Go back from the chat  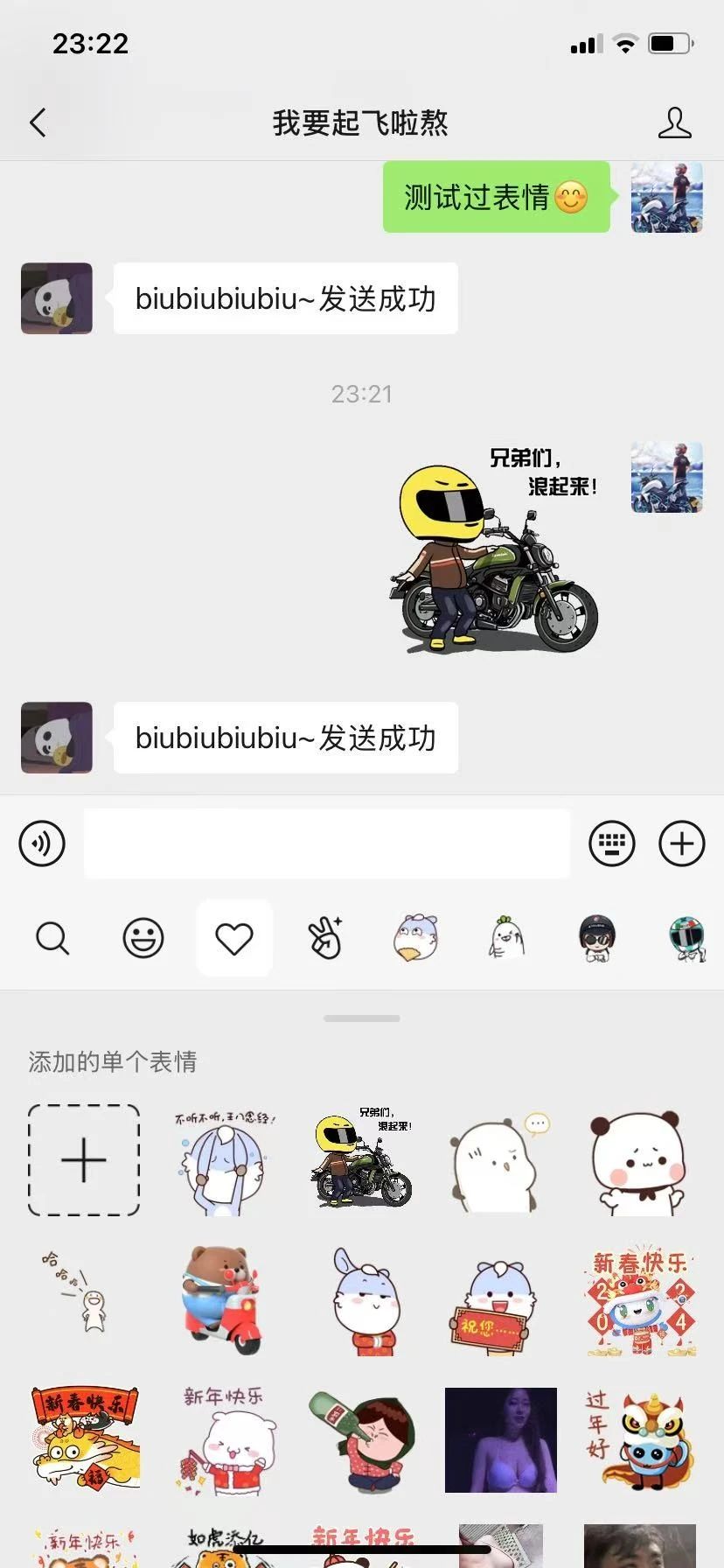tap(38, 122)
